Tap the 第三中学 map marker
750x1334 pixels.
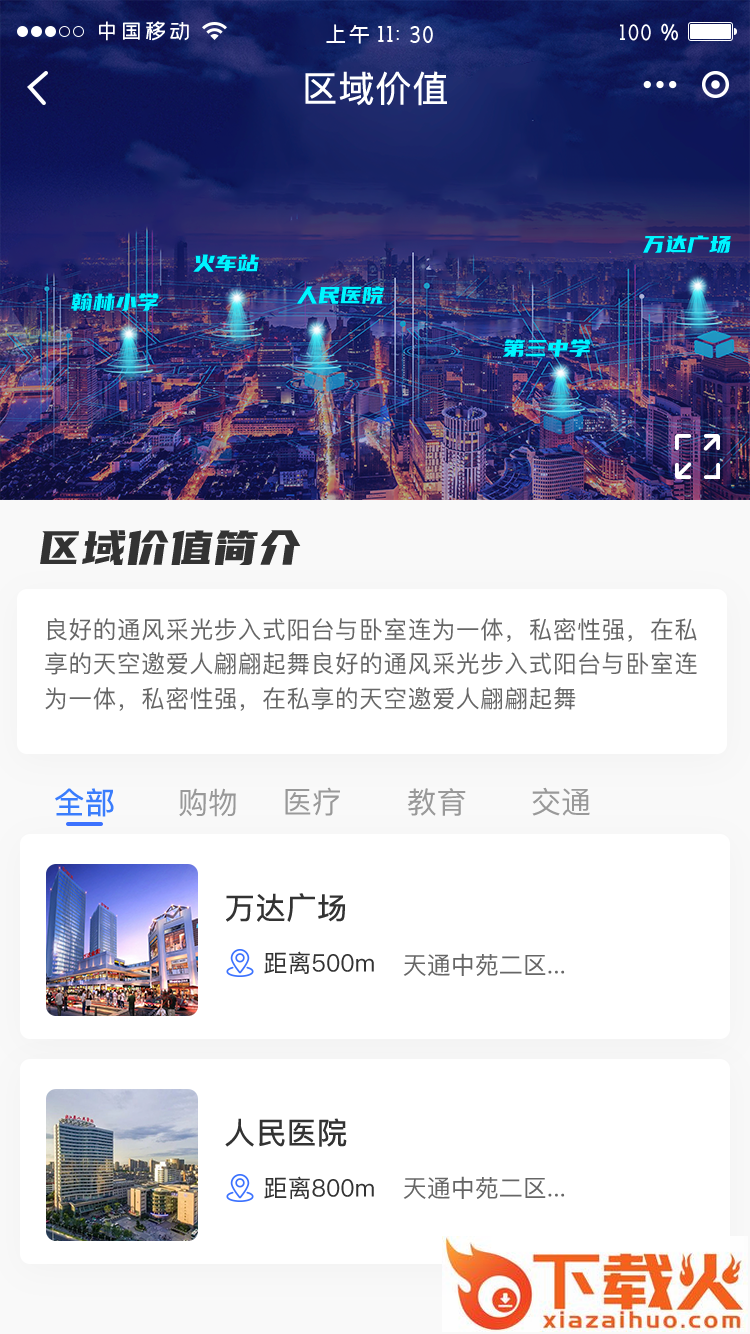[560, 378]
